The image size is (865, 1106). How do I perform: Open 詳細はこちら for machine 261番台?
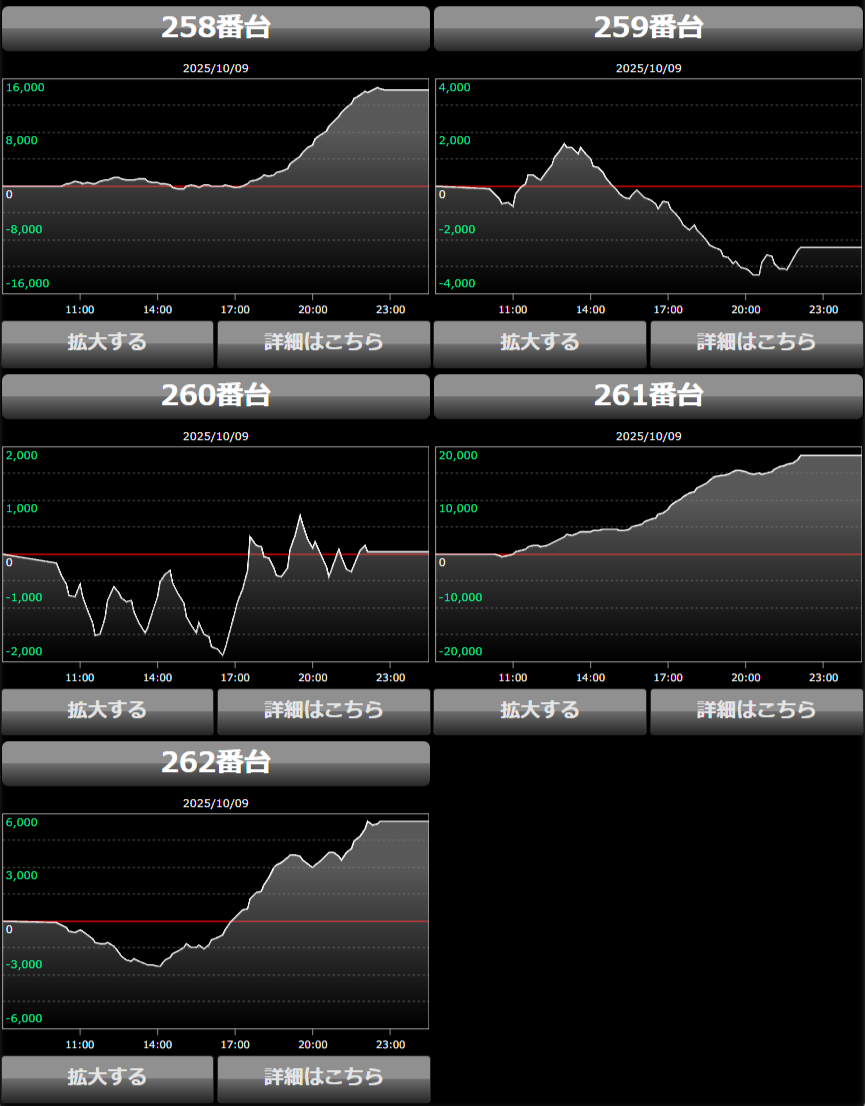click(756, 711)
